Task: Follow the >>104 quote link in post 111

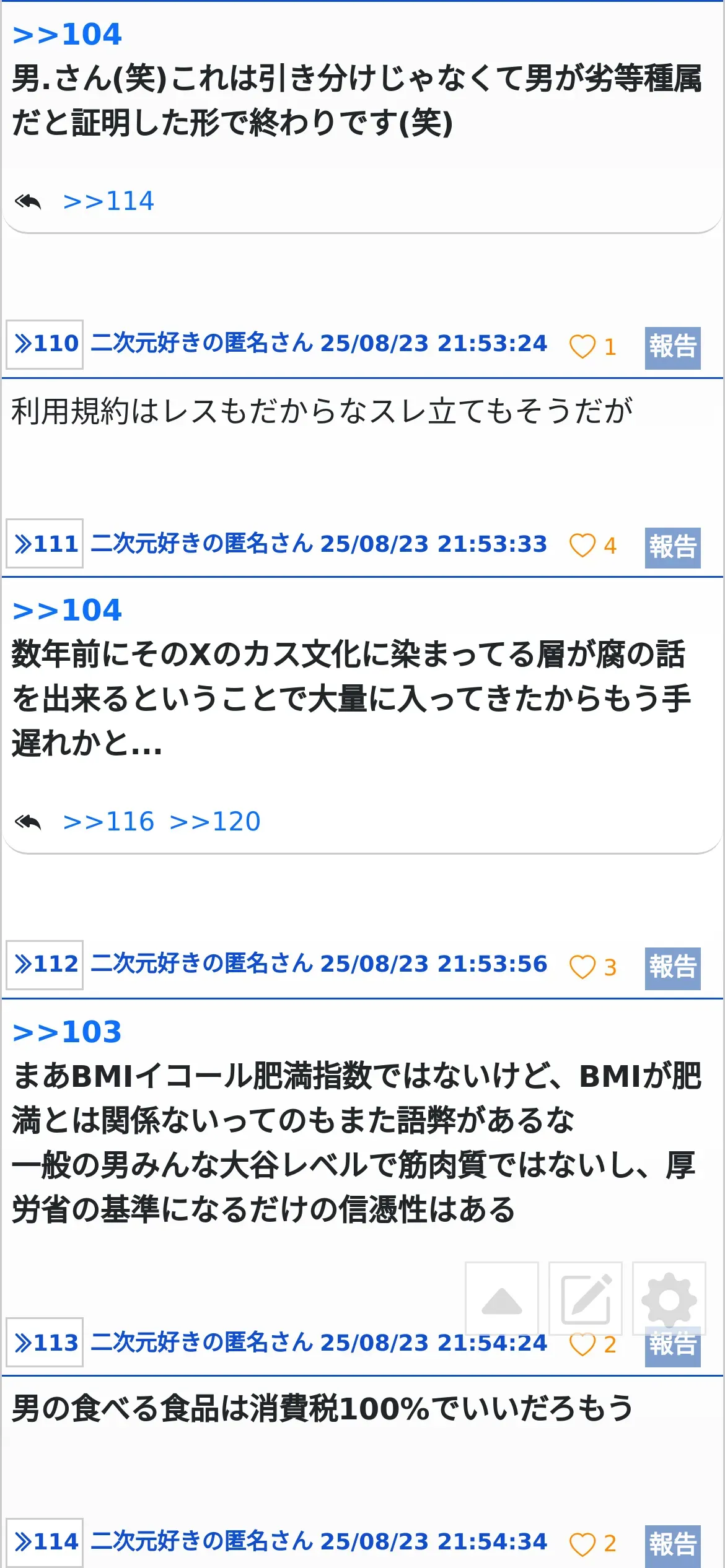Action: tap(67, 611)
